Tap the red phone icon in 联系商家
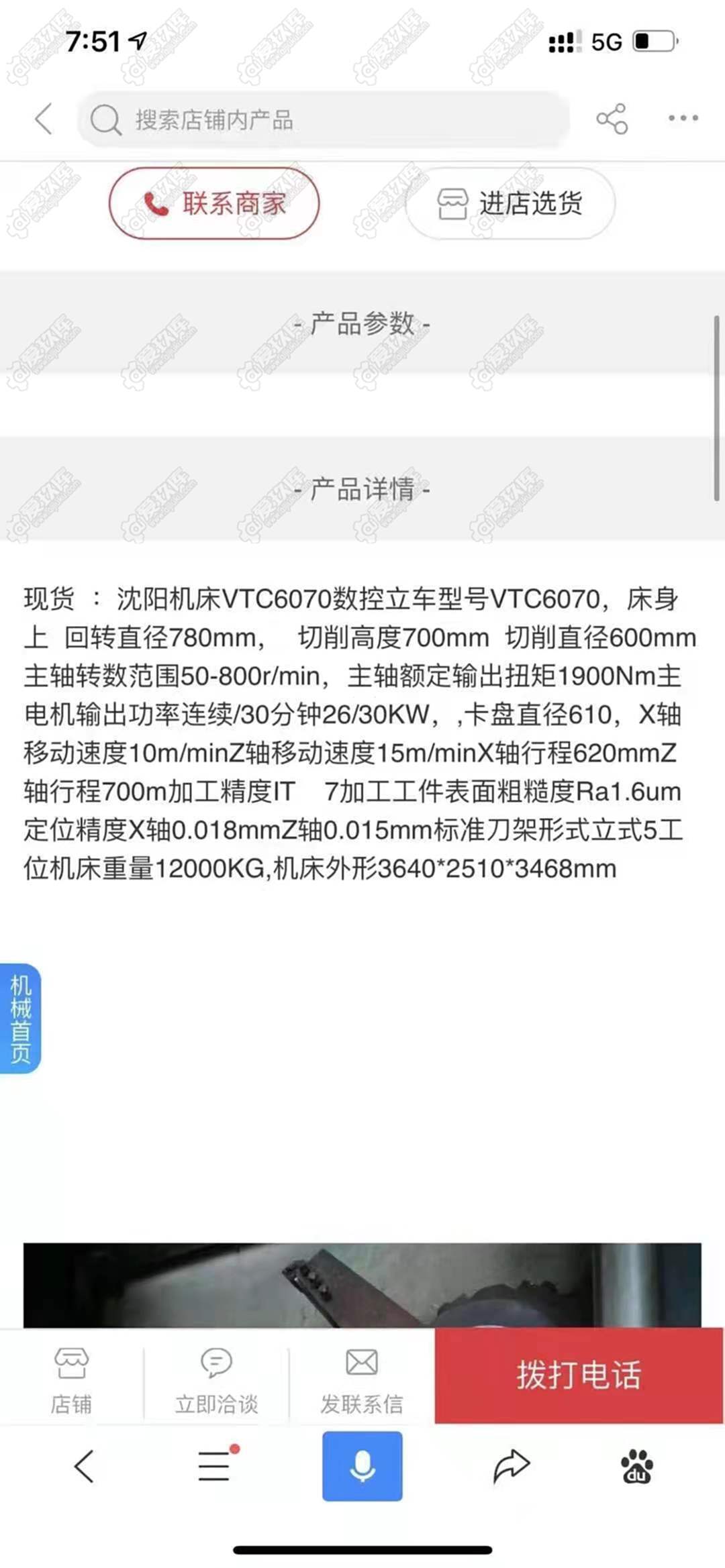The image size is (725, 1568). click(x=156, y=205)
